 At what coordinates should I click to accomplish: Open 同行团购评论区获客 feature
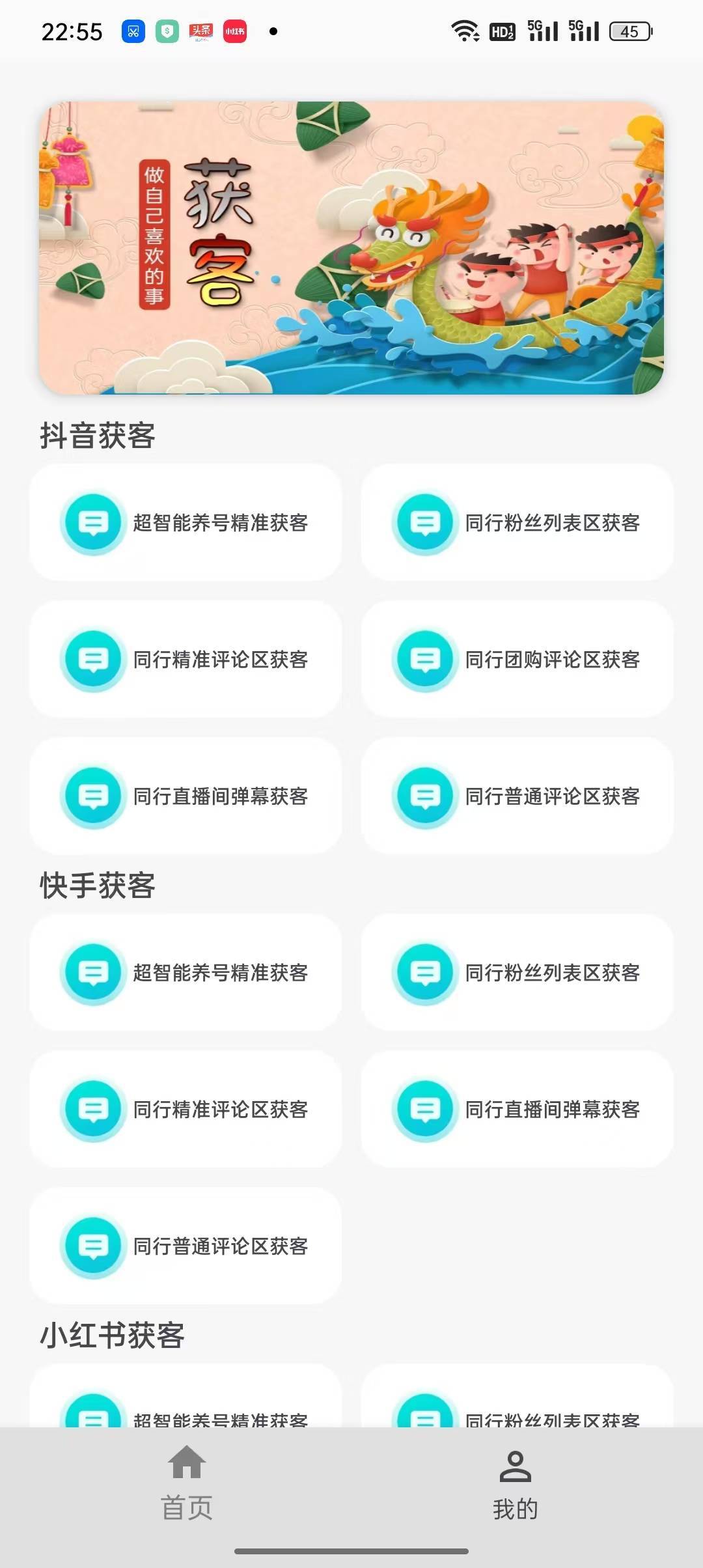(x=517, y=660)
